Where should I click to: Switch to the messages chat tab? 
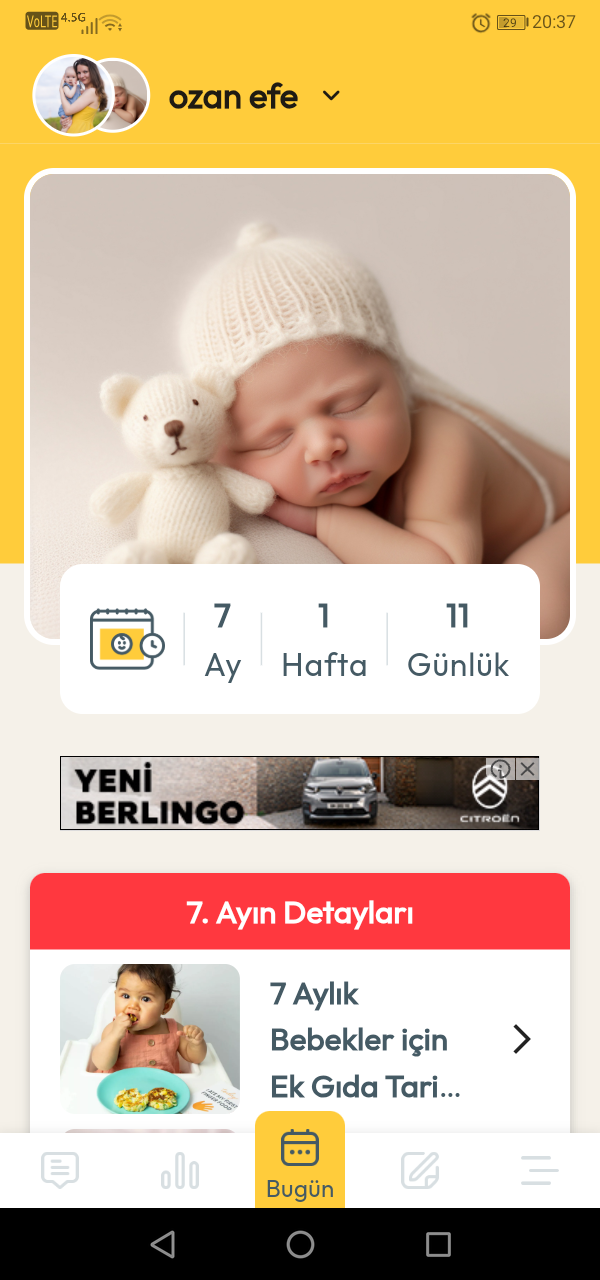pos(60,1170)
